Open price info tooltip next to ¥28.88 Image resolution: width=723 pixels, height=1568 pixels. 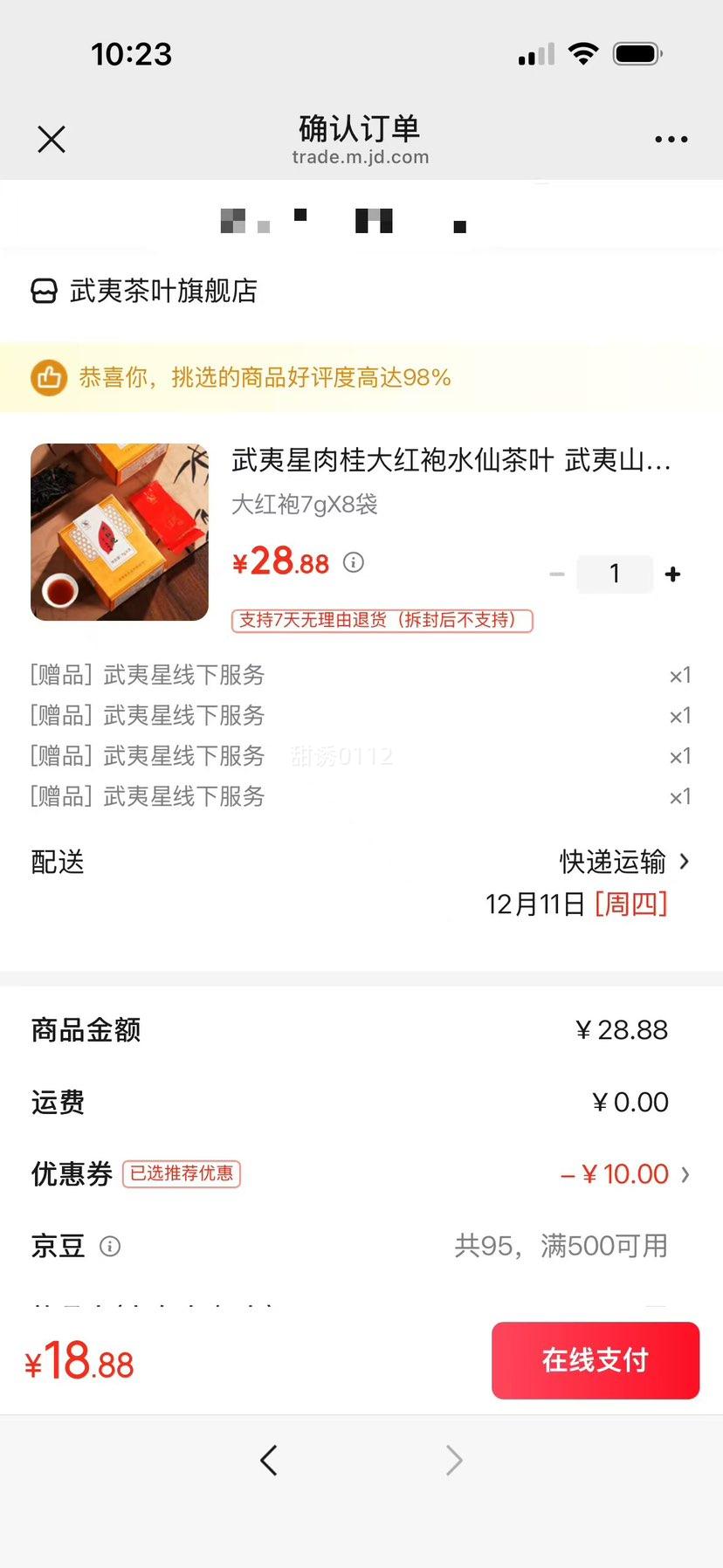[x=353, y=563]
